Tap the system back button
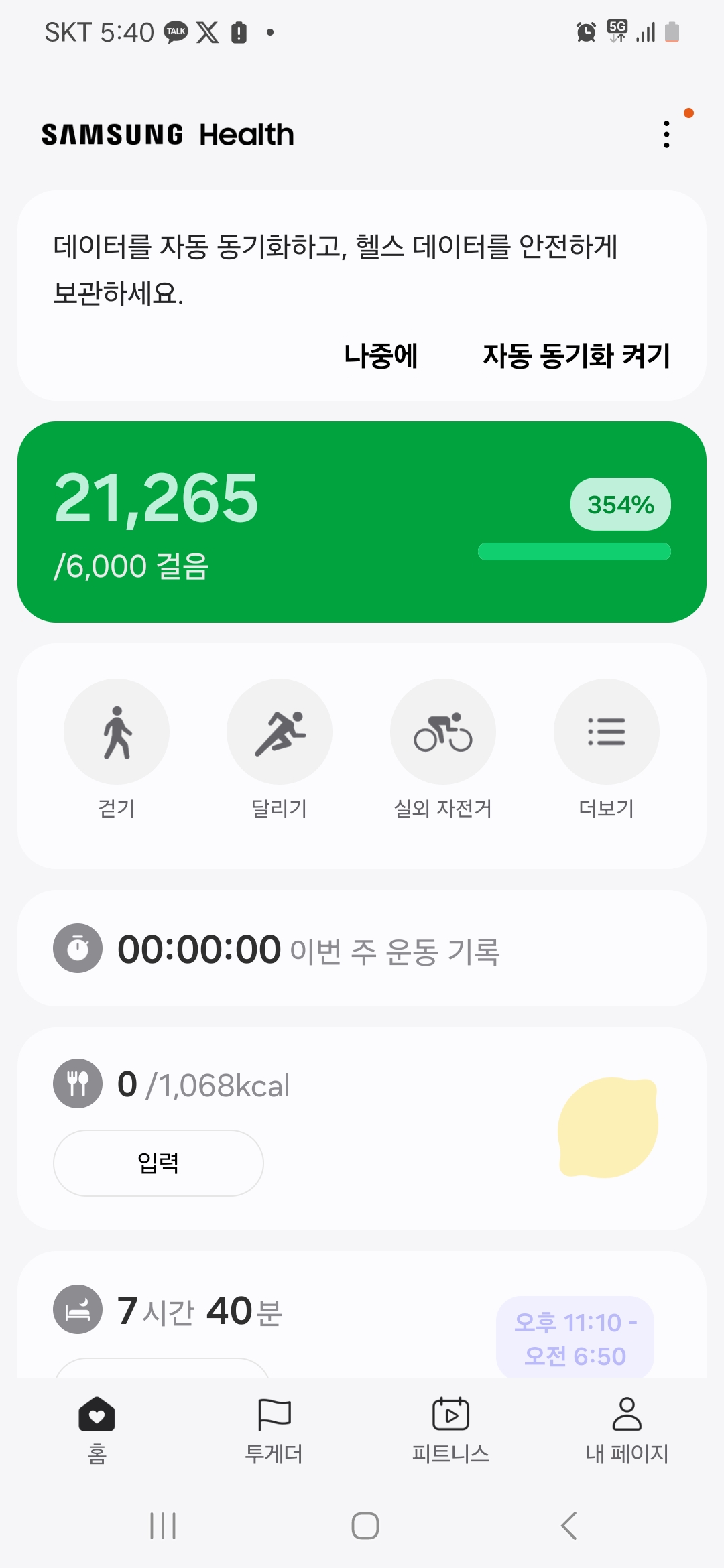The height and width of the screenshot is (1568, 724). (x=568, y=1526)
